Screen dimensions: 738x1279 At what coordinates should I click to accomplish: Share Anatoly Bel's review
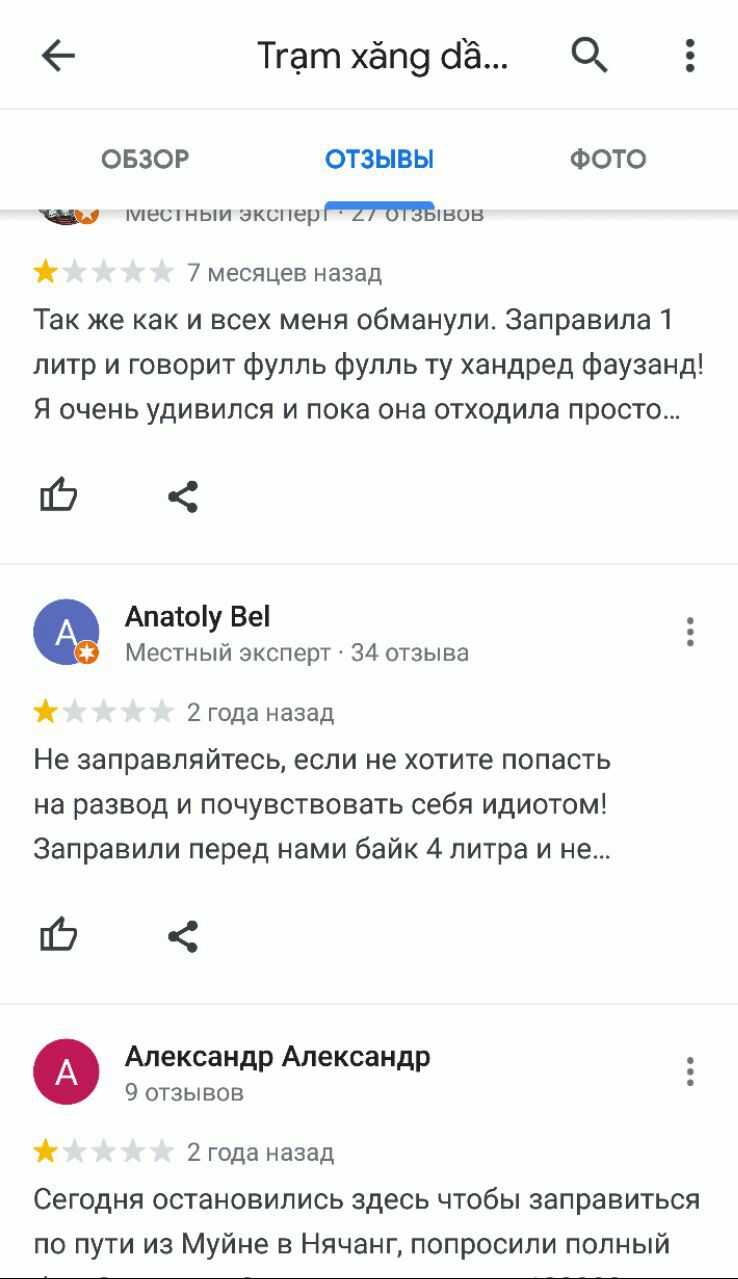coord(183,936)
